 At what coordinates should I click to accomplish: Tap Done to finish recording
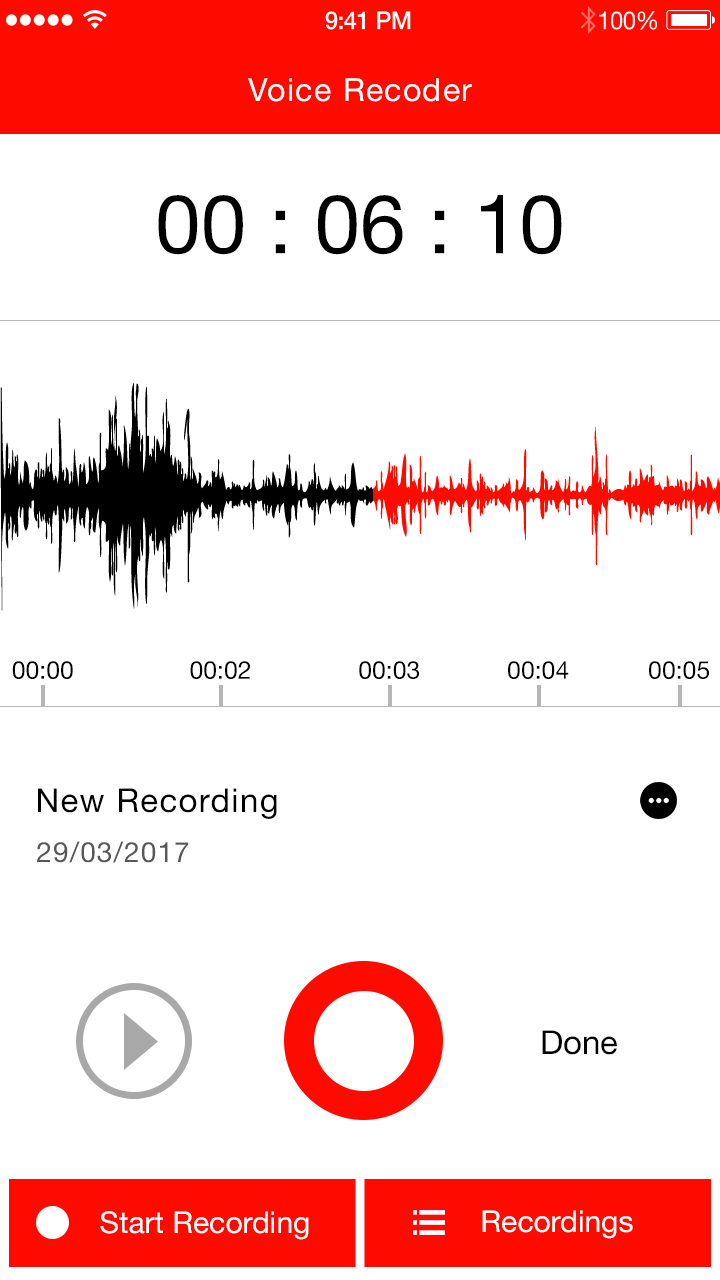579,1043
